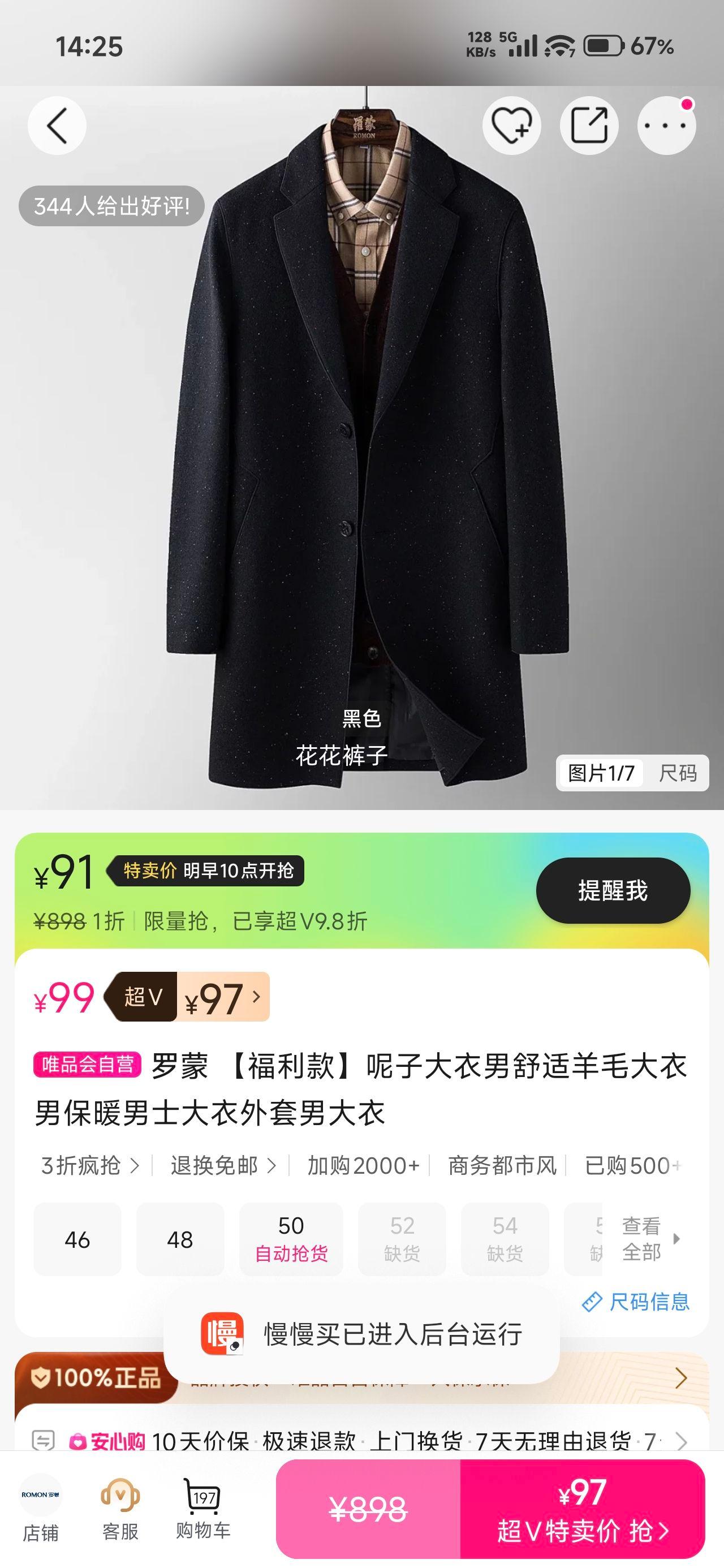The image size is (724, 1568).
Task: Open the more options (...) icon
Action: 667,125
